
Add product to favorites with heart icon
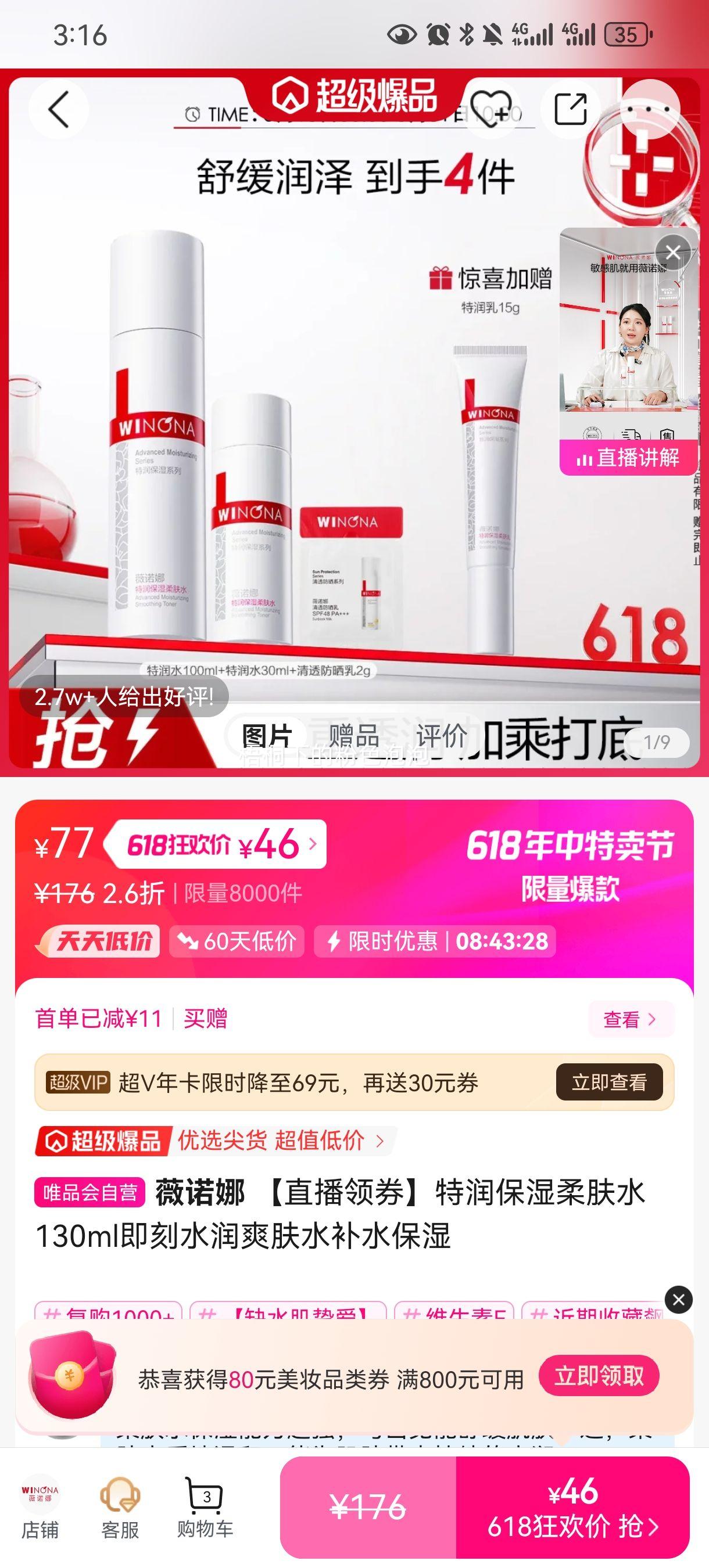click(x=492, y=110)
